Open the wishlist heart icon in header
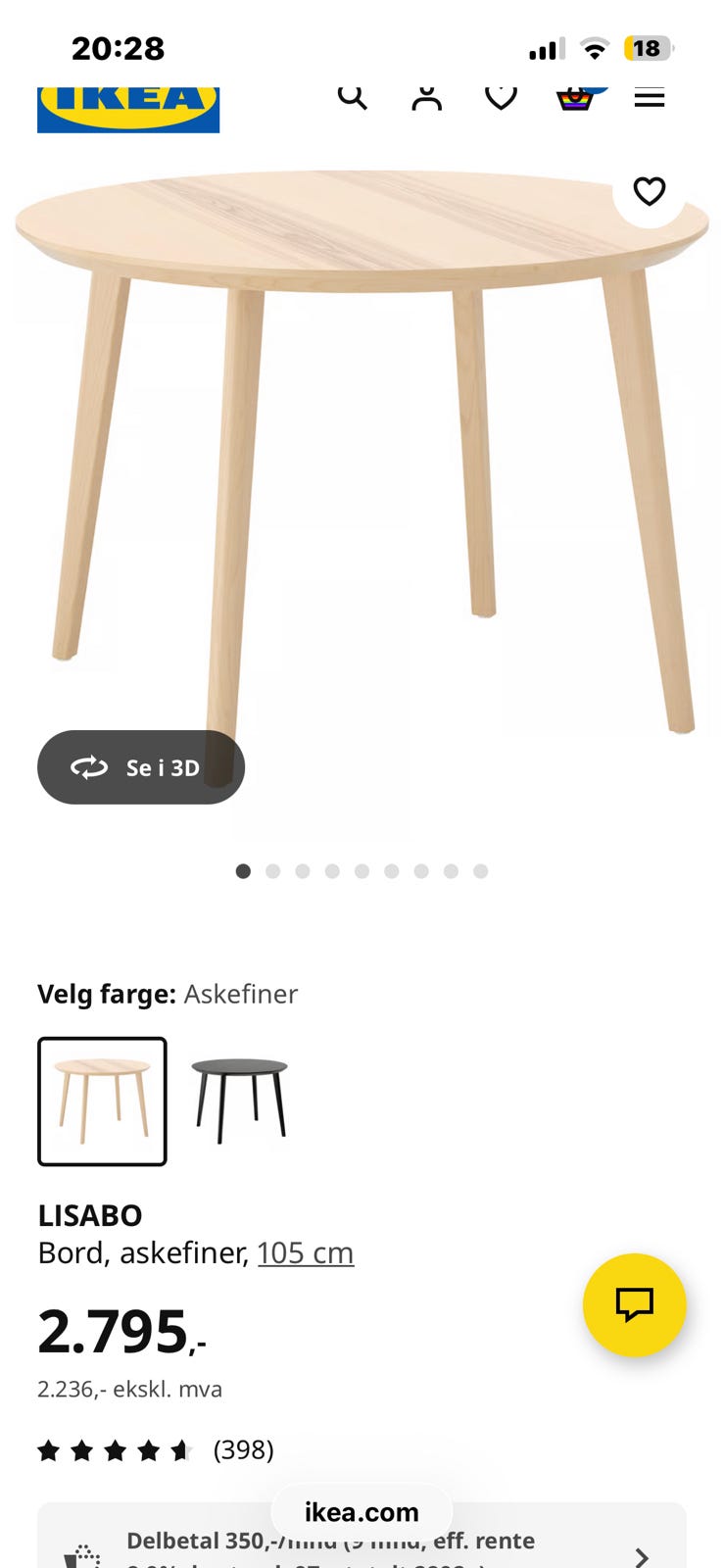The image size is (724, 1568). point(501,97)
